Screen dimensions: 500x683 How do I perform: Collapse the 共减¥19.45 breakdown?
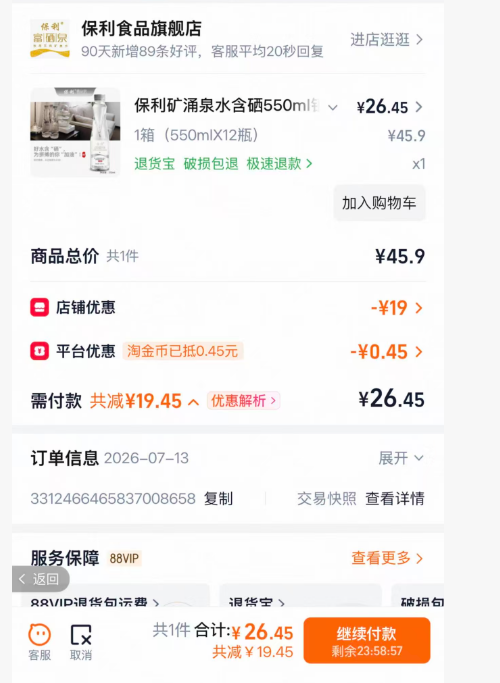[145, 401]
